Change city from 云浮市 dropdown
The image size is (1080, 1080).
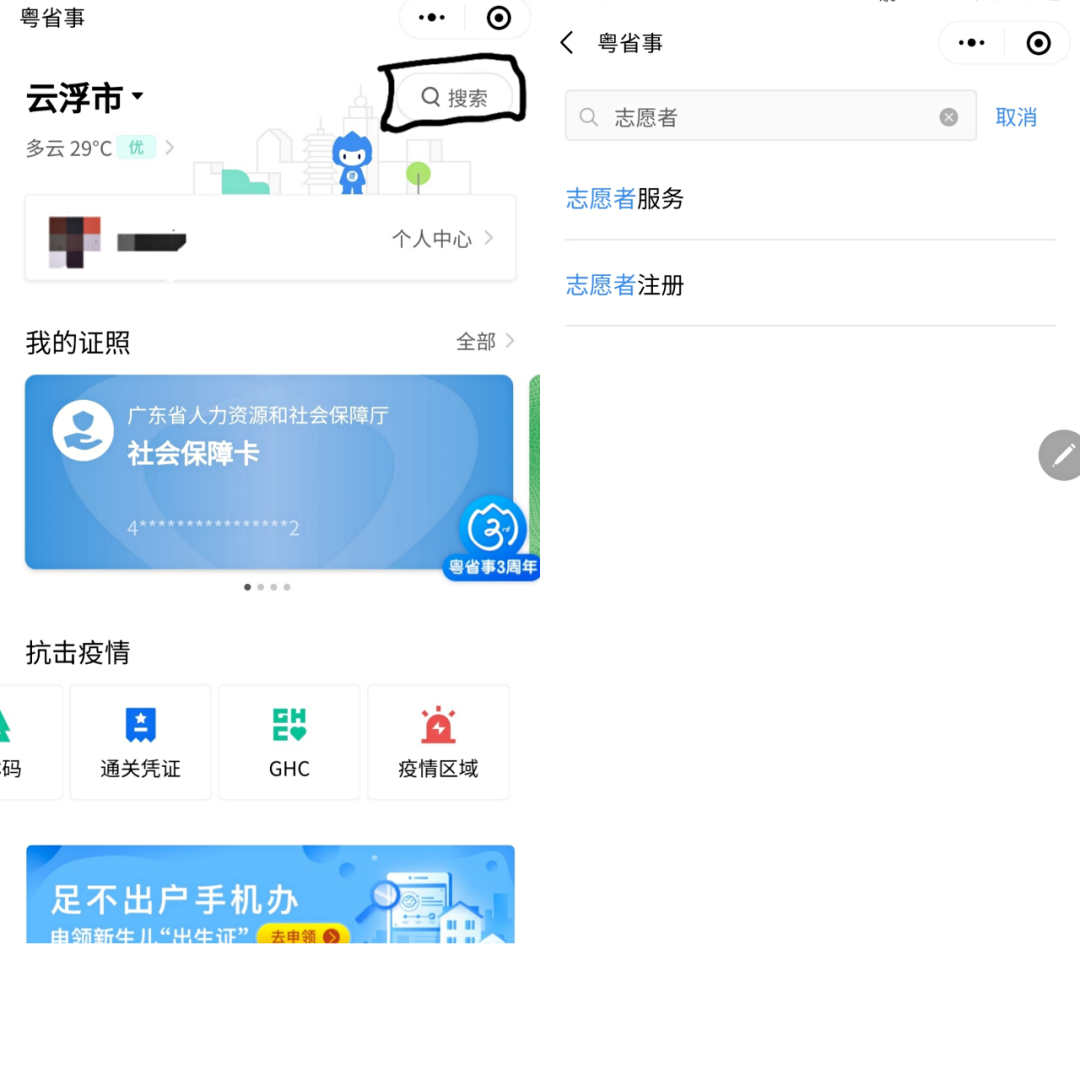point(85,98)
